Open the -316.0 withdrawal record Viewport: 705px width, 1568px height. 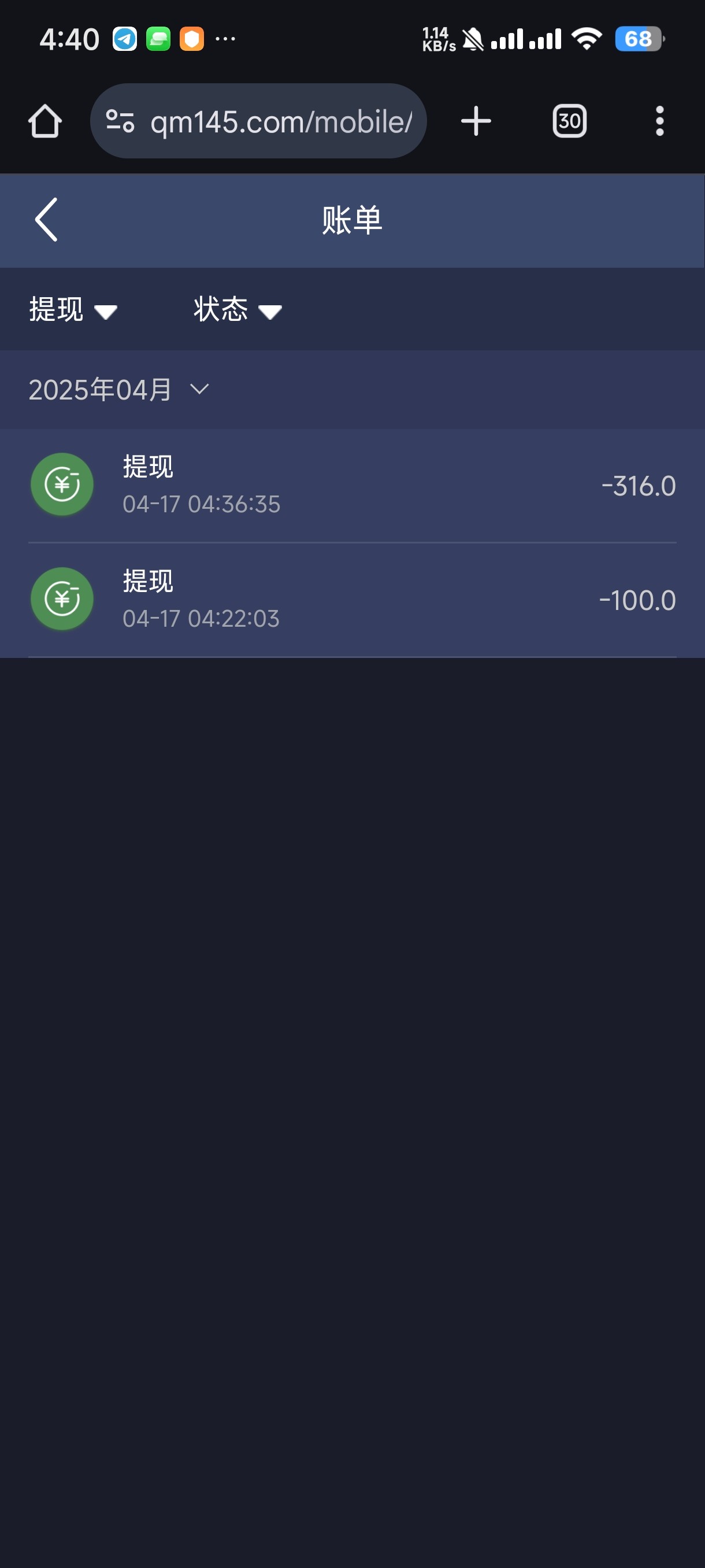(x=352, y=485)
